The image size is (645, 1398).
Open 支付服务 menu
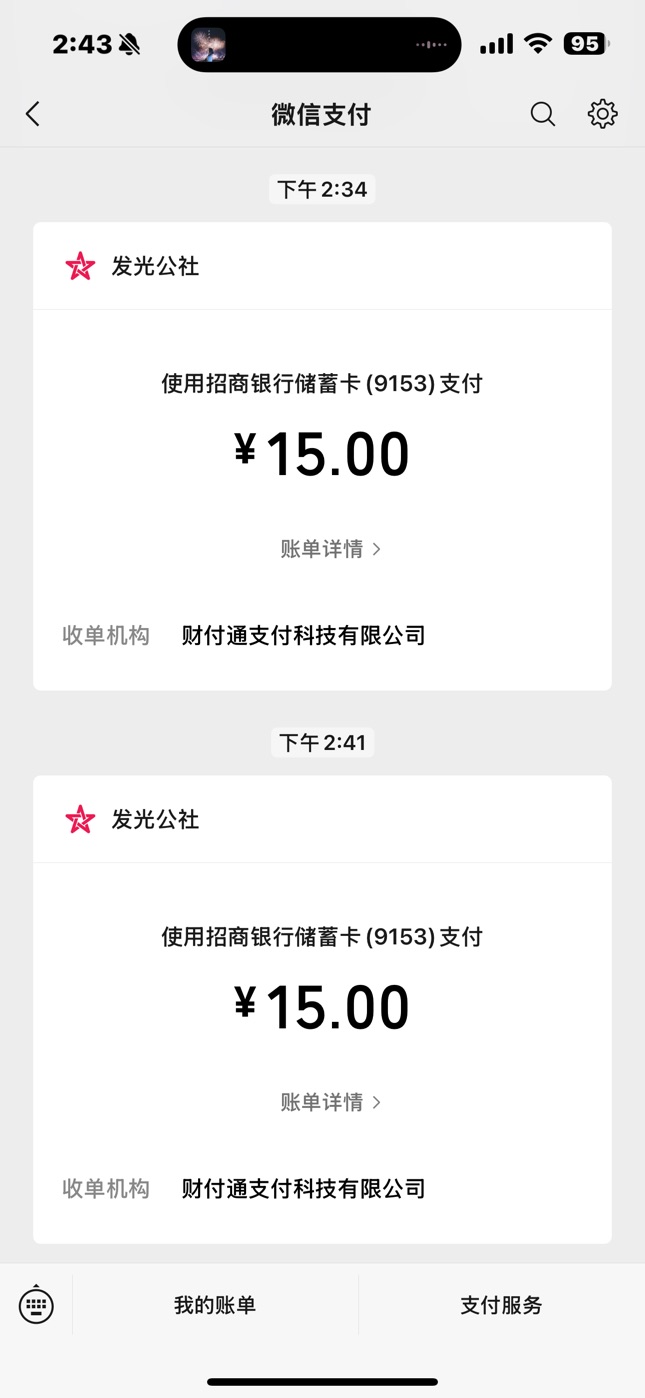(501, 1305)
